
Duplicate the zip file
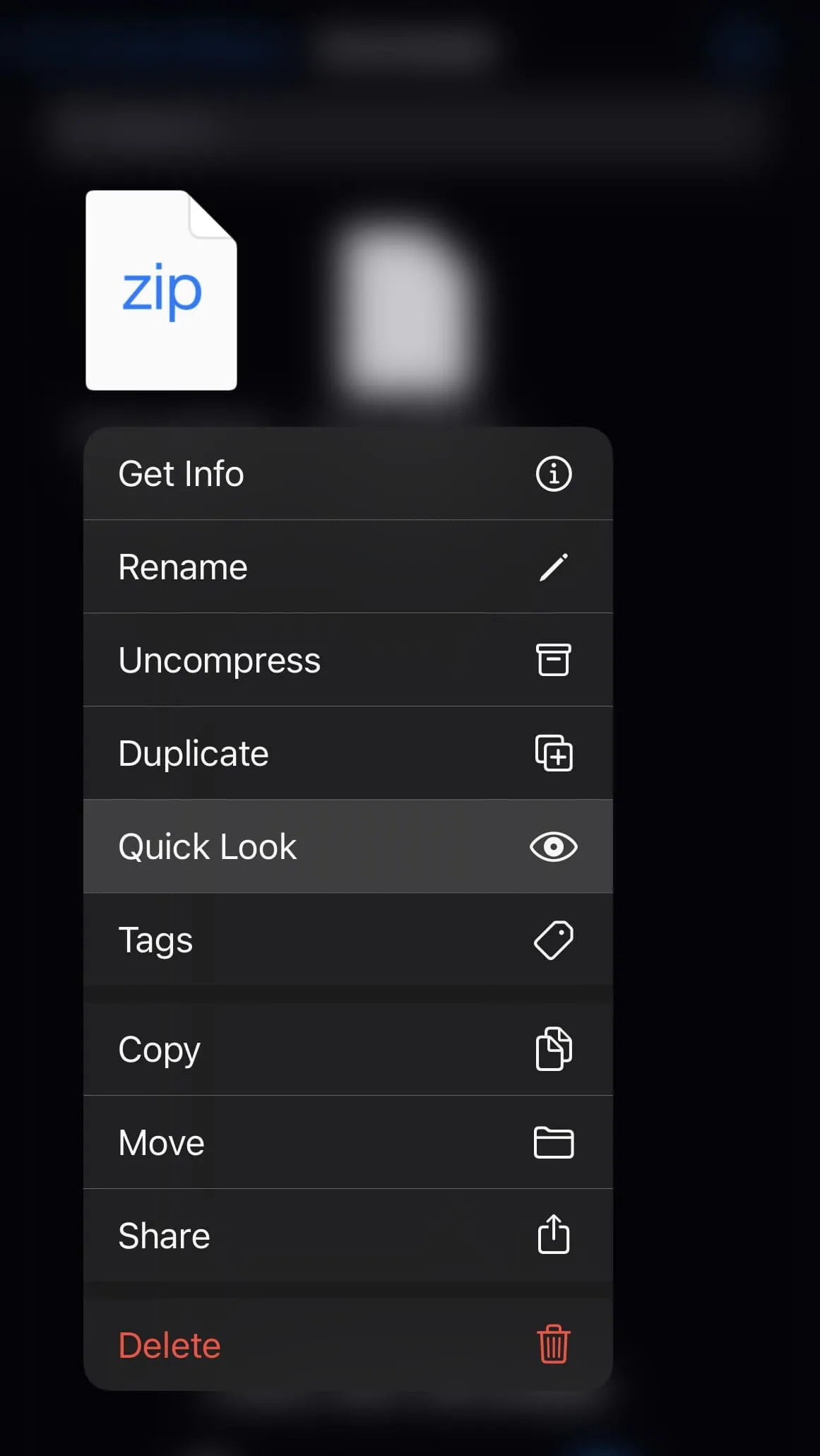347,753
